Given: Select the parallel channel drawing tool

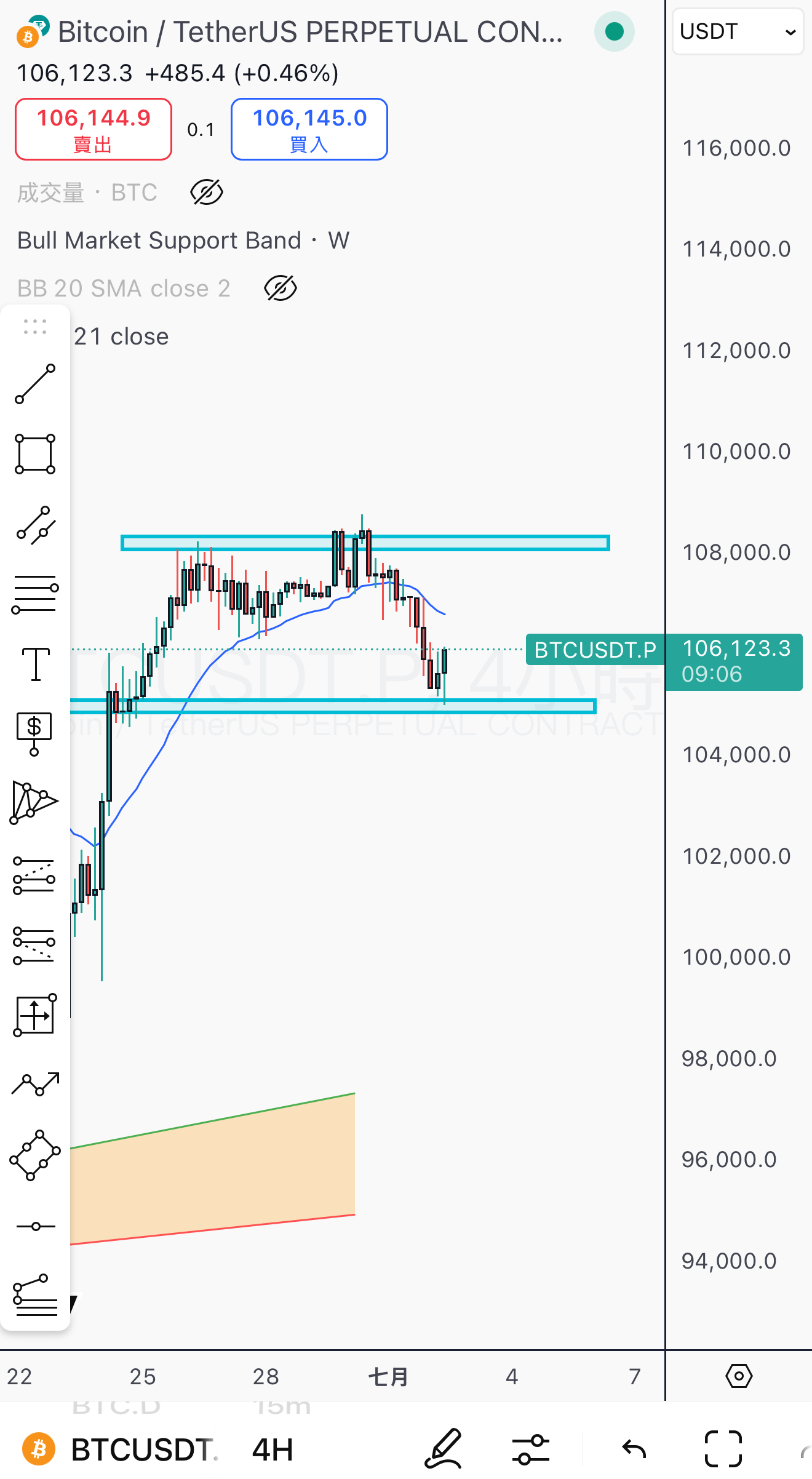Looking at the screenshot, I should pos(35,525).
